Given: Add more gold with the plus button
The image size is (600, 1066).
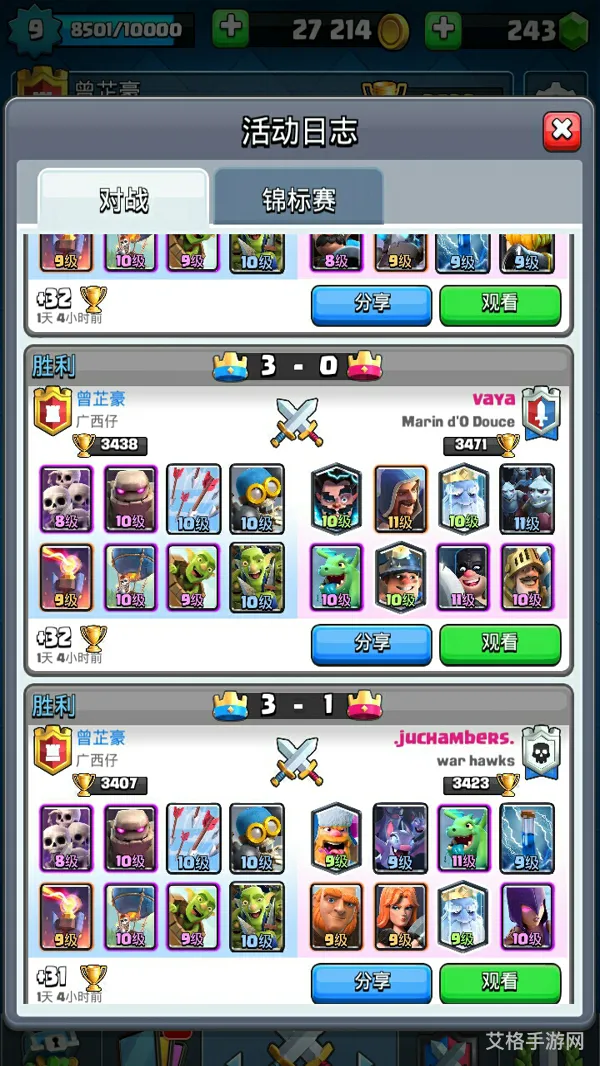Looking at the screenshot, I should [x=231, y=28].
